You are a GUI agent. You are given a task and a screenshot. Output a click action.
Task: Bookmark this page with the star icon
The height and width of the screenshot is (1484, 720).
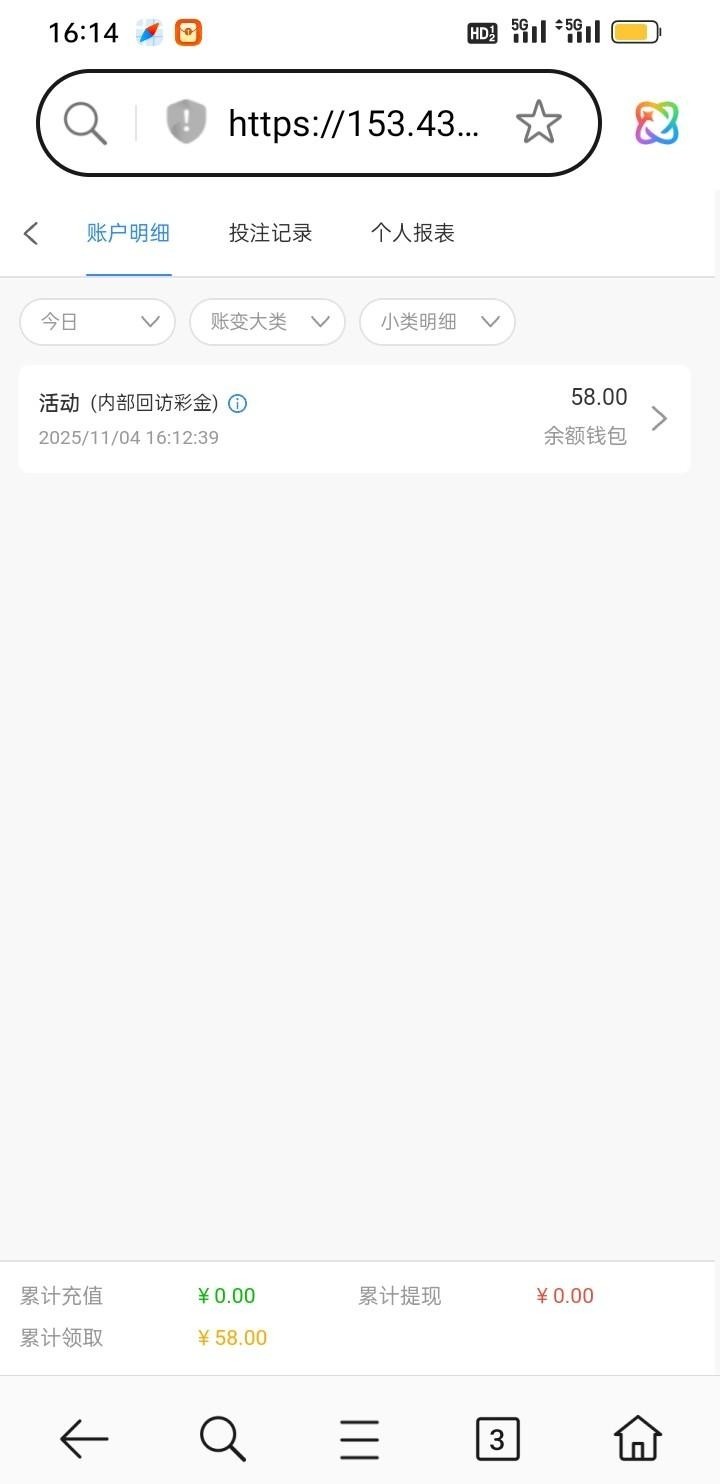tap(538, 123)
